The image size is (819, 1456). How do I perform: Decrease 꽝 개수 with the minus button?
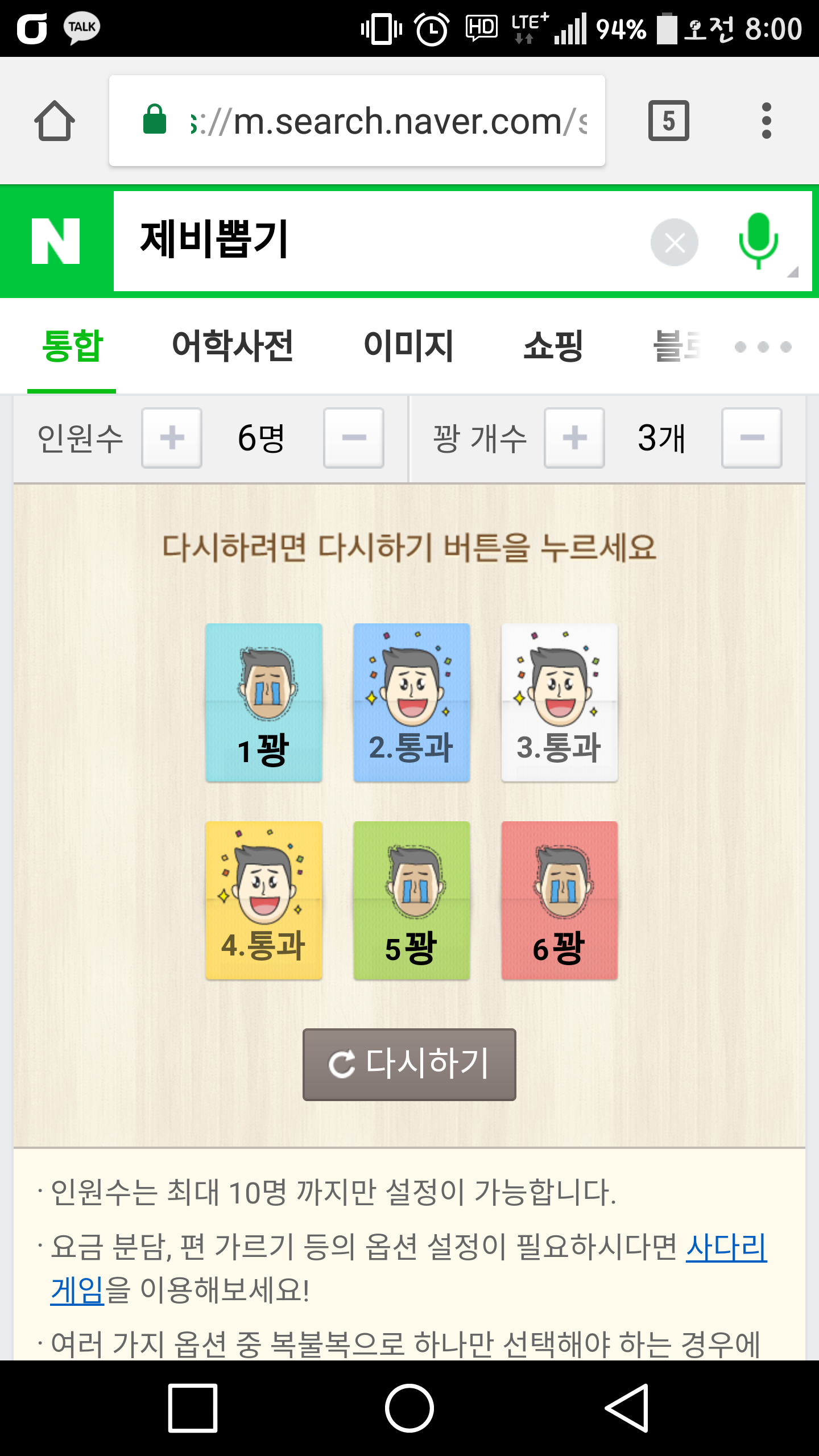(x=751, y=438)
